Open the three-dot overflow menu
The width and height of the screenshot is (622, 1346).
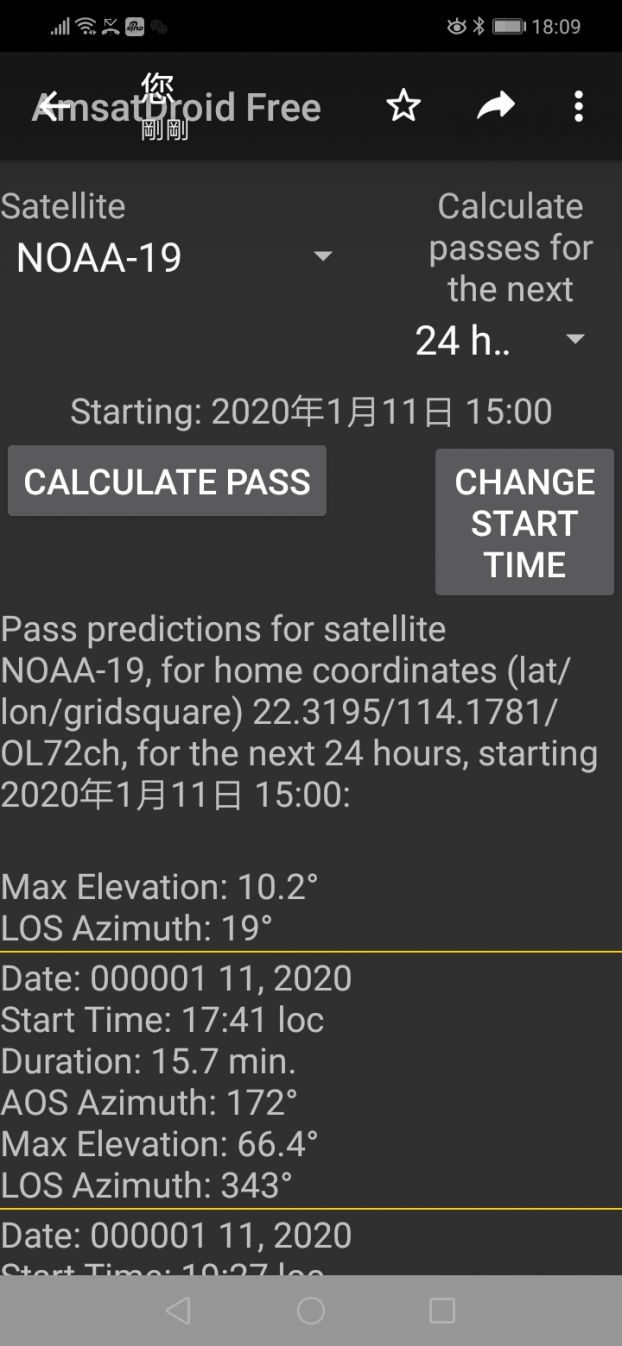coord(578,106)
